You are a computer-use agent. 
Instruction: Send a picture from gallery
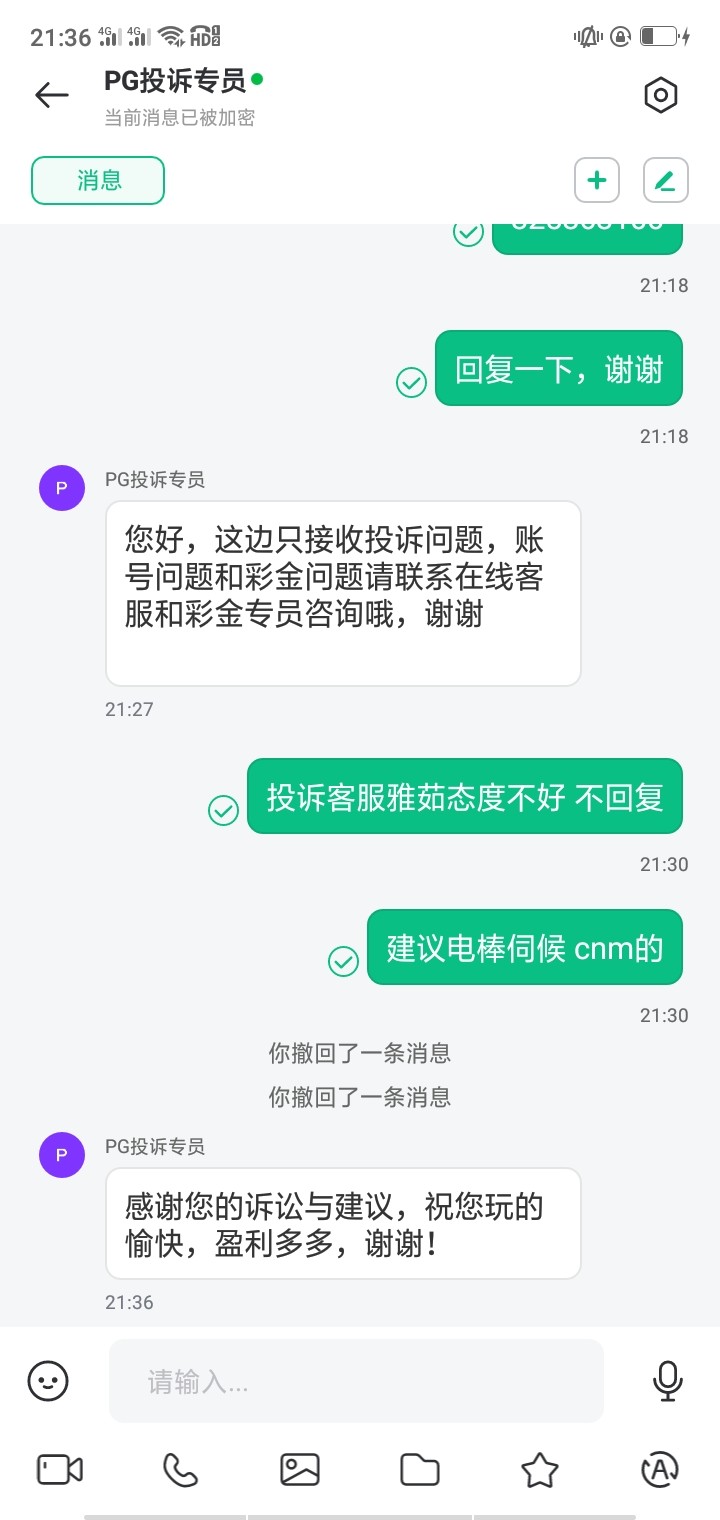coord(299,1469)
